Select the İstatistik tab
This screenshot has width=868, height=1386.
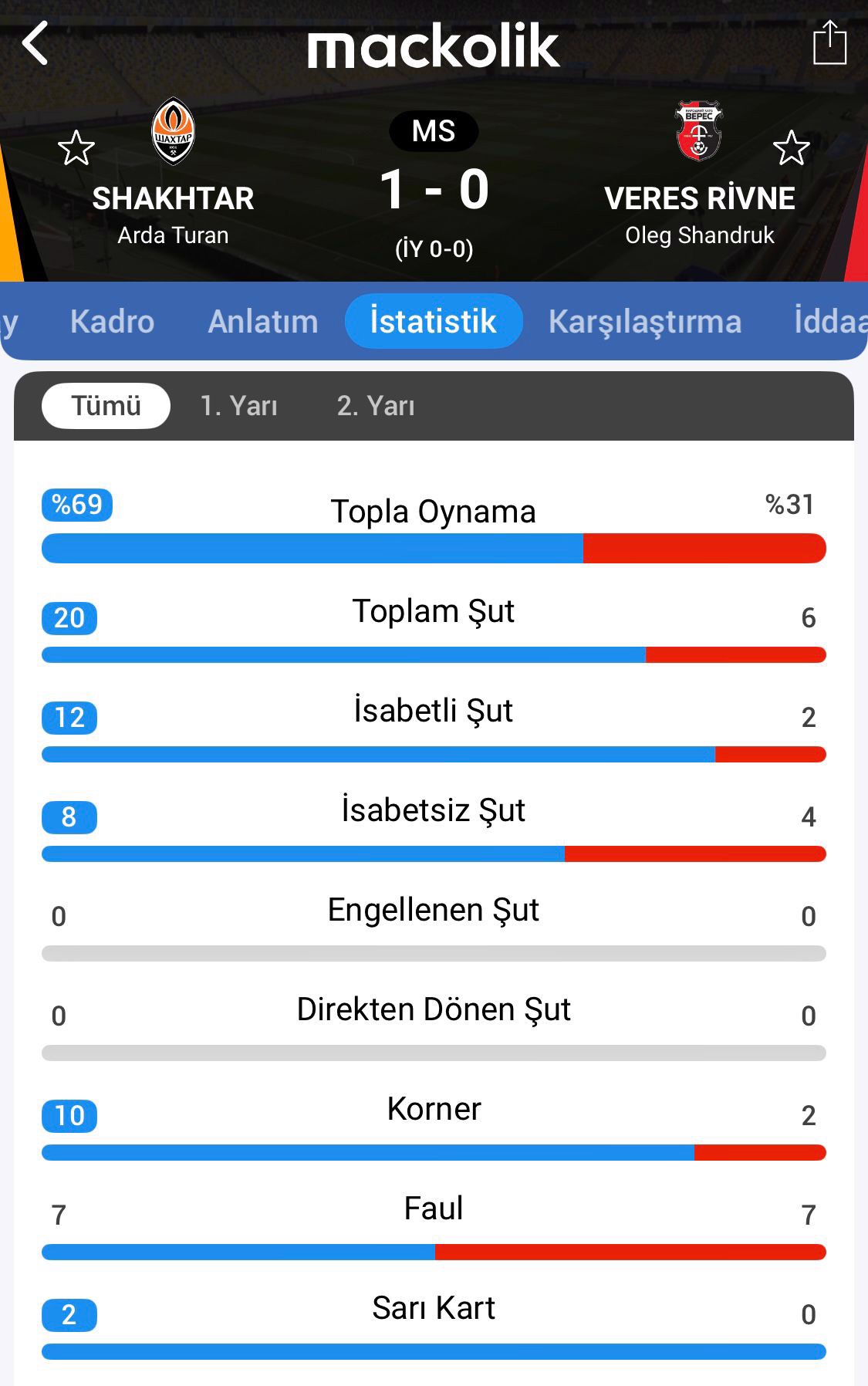[x=433, y=322]
